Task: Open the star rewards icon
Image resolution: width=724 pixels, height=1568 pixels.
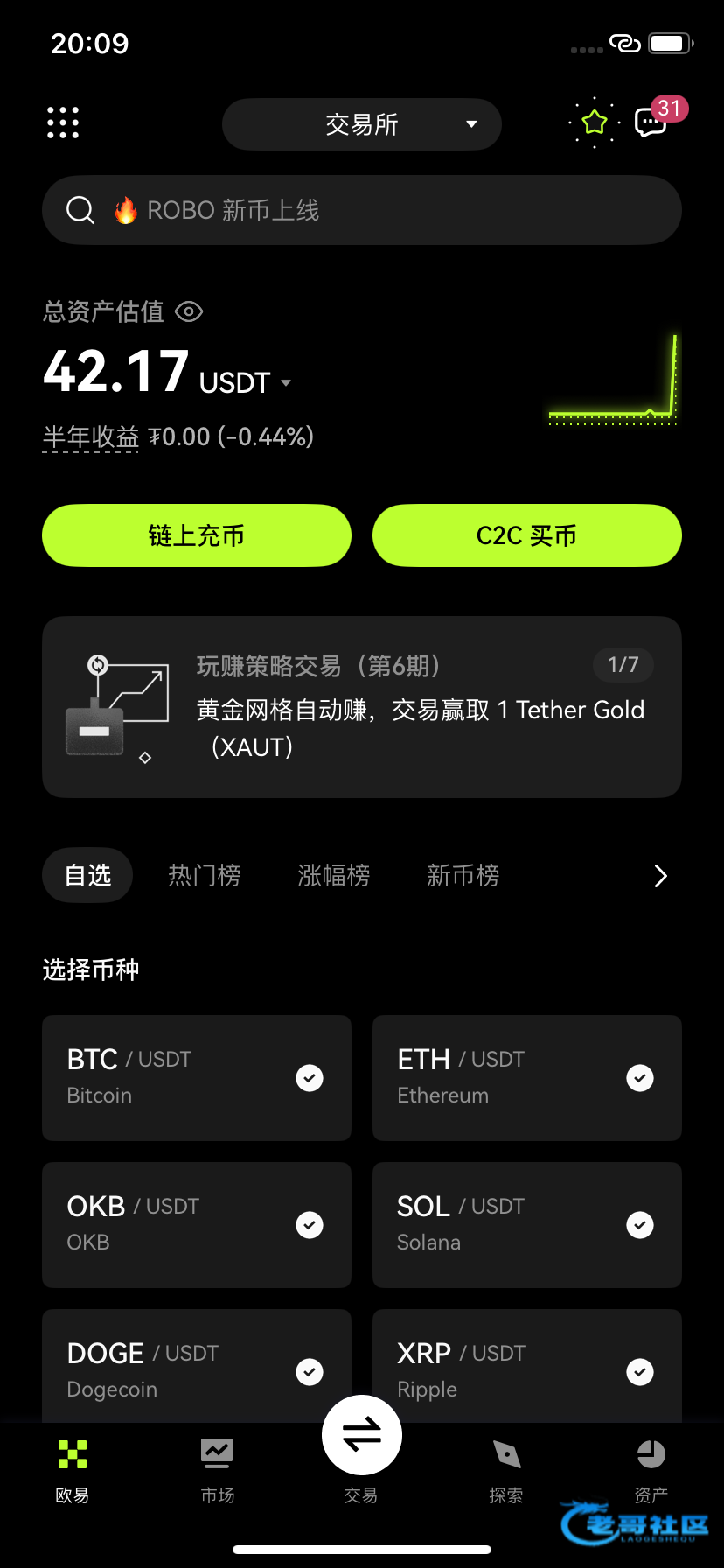Action: point(595,122)
